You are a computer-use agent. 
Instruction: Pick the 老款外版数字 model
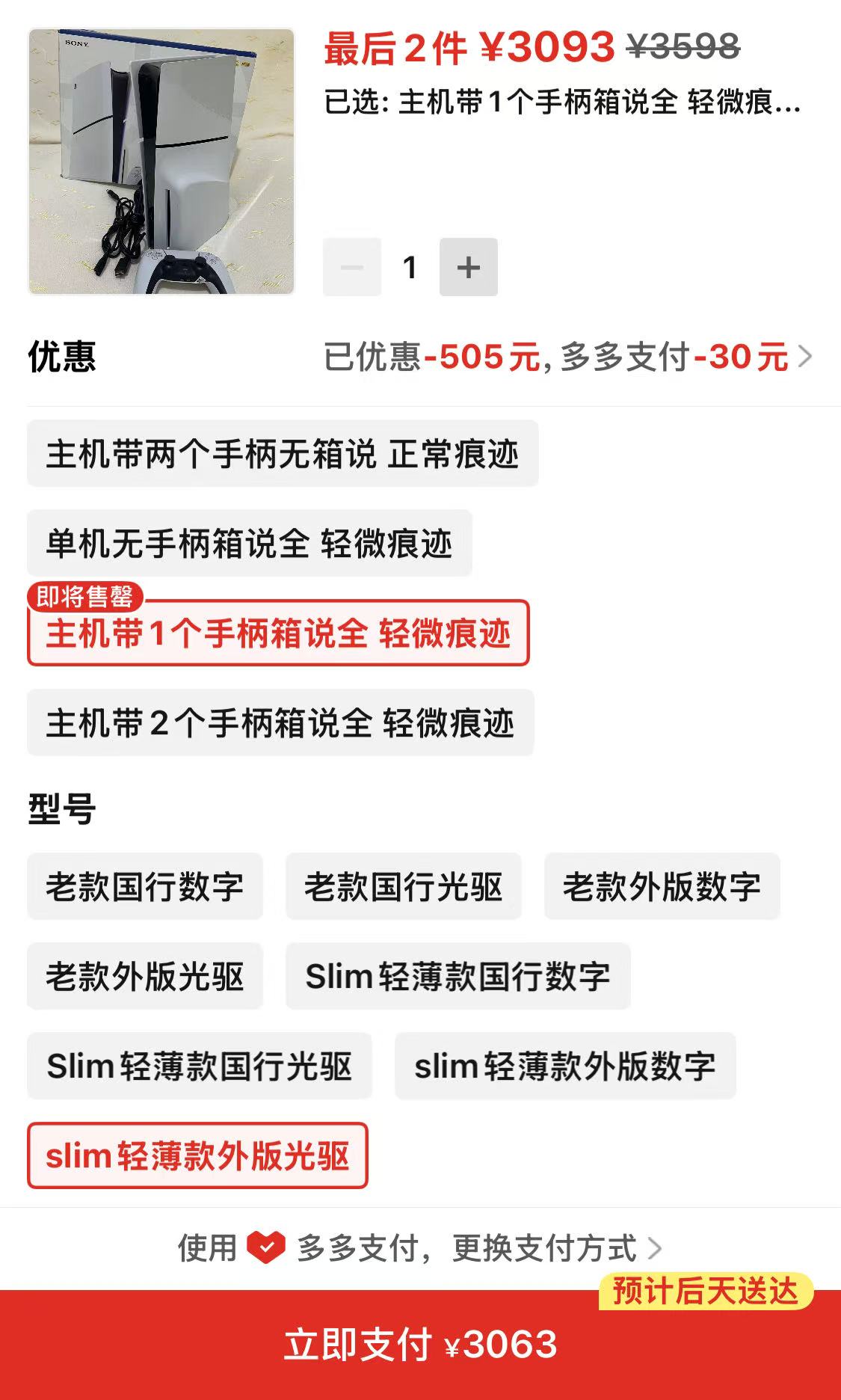[662, 887]
